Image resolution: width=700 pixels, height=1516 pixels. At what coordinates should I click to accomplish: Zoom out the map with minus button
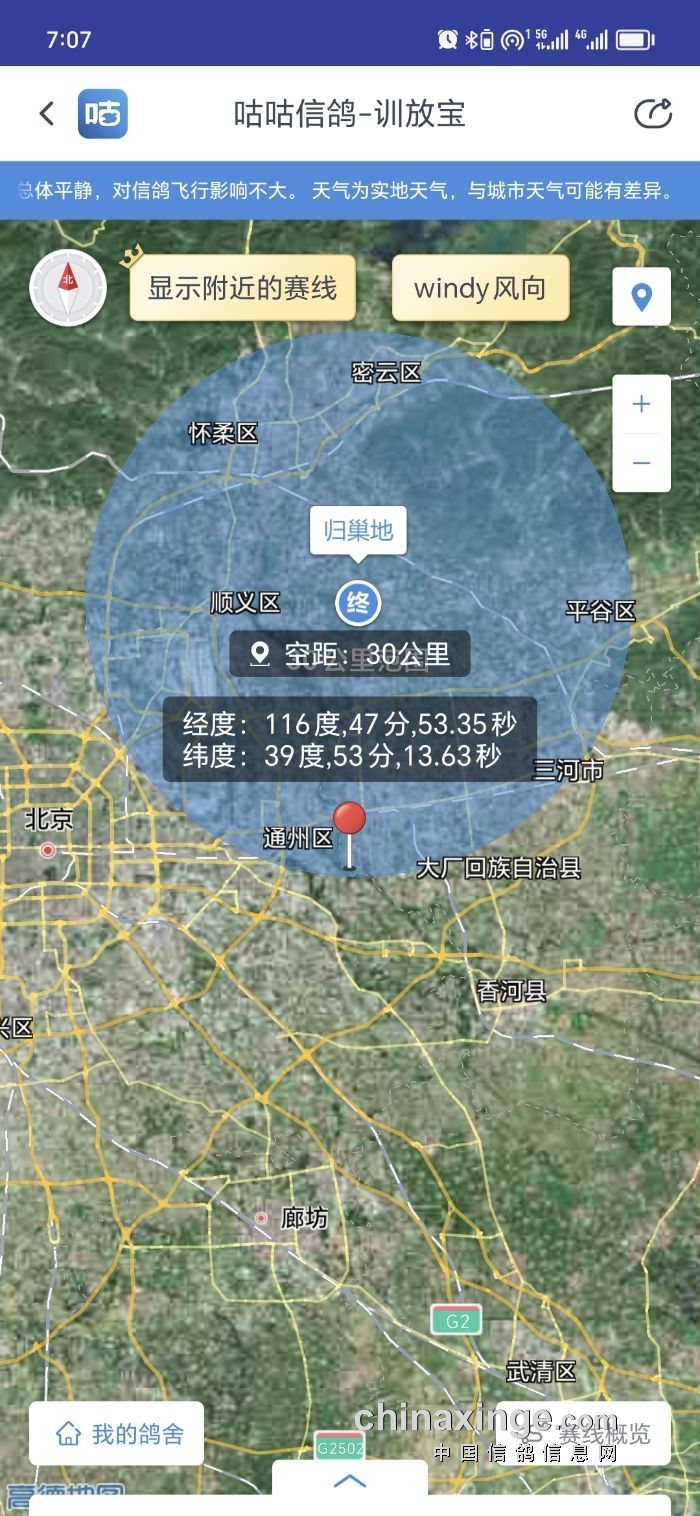[x=641, y=462]
